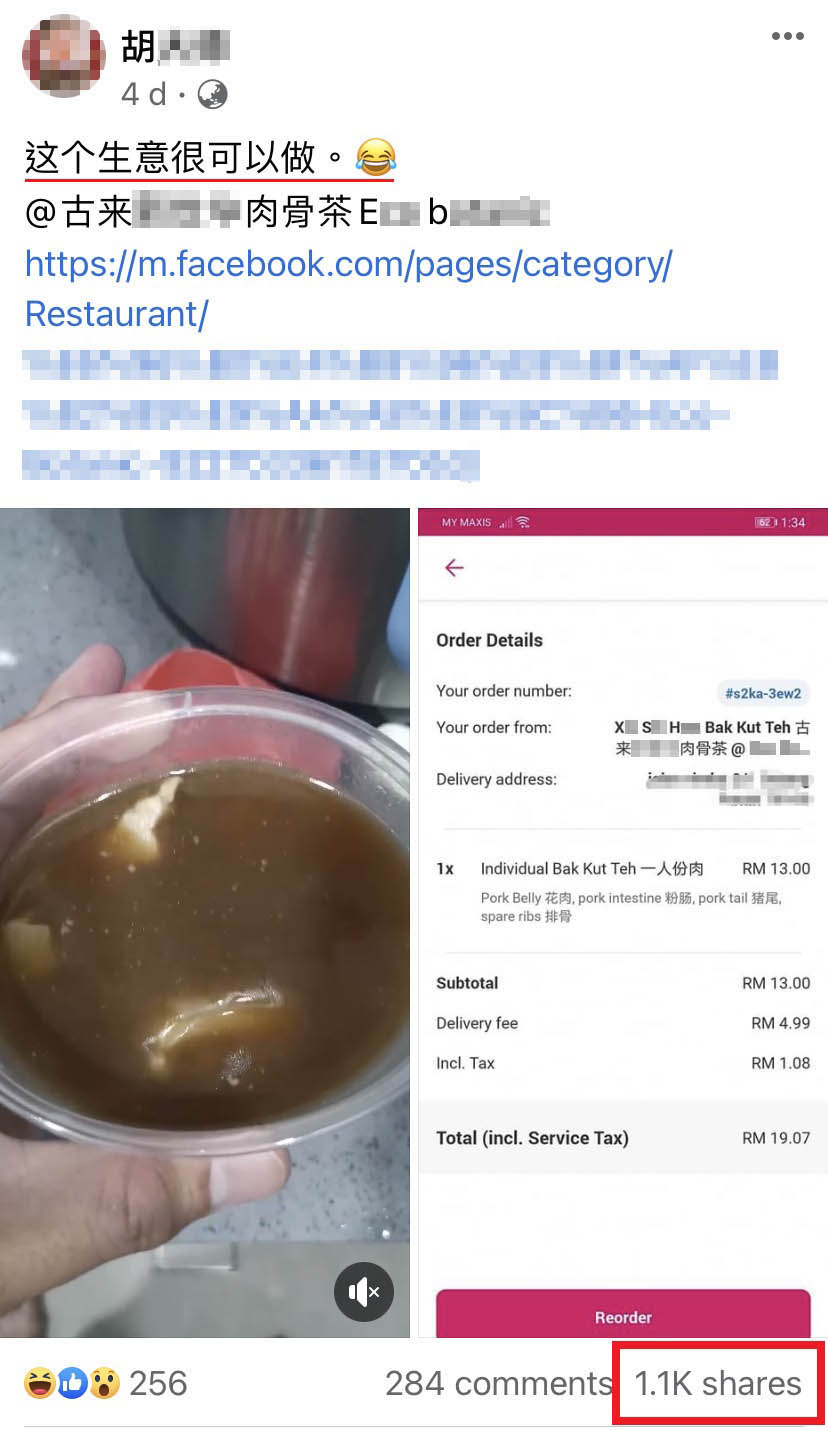This screenshot has height=1430, width=828.
Task: Open the poster's profile picture
Action: [x=64, y=56]
